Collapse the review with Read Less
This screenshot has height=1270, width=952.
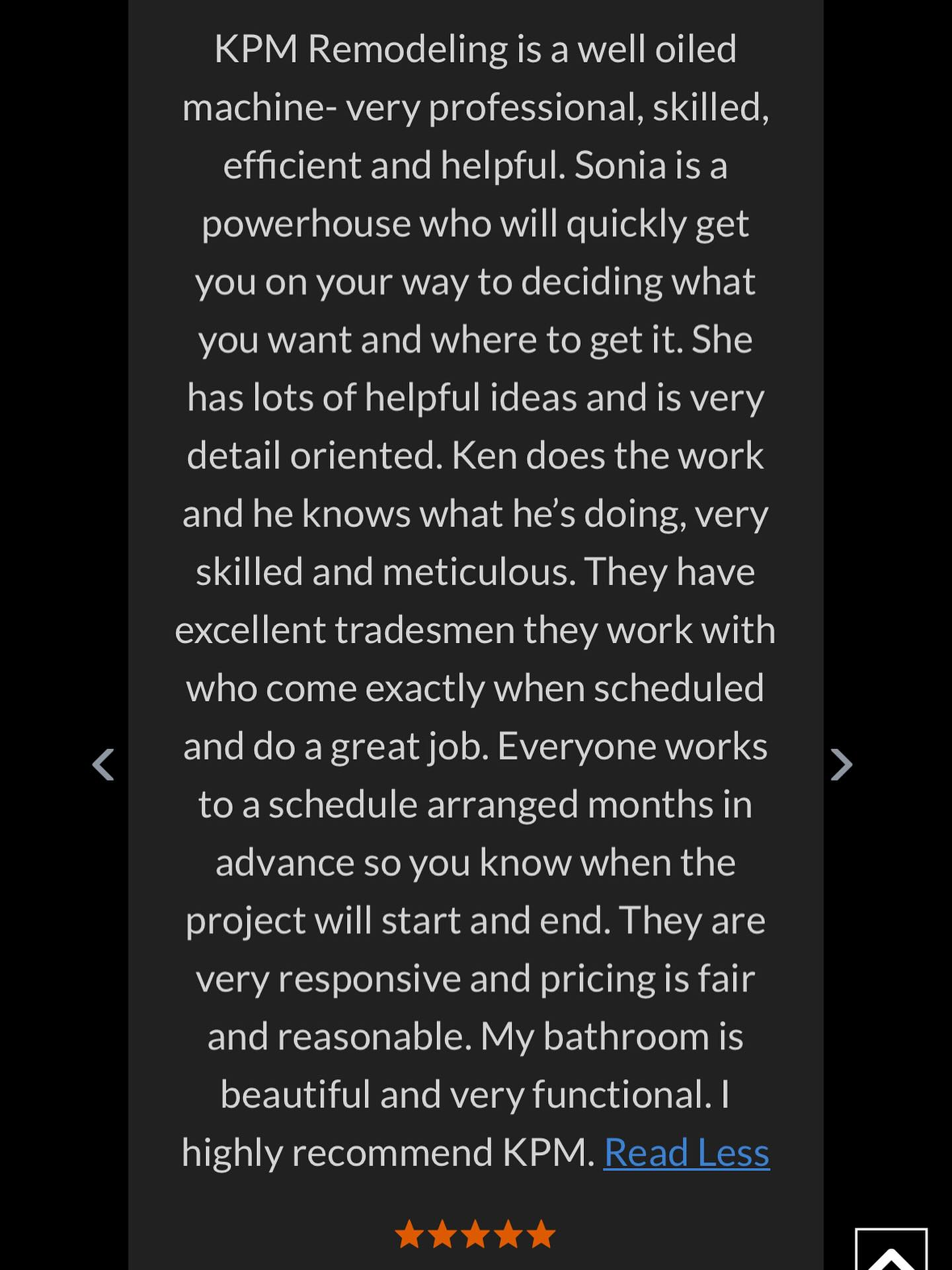click(x=686, y=1153)
